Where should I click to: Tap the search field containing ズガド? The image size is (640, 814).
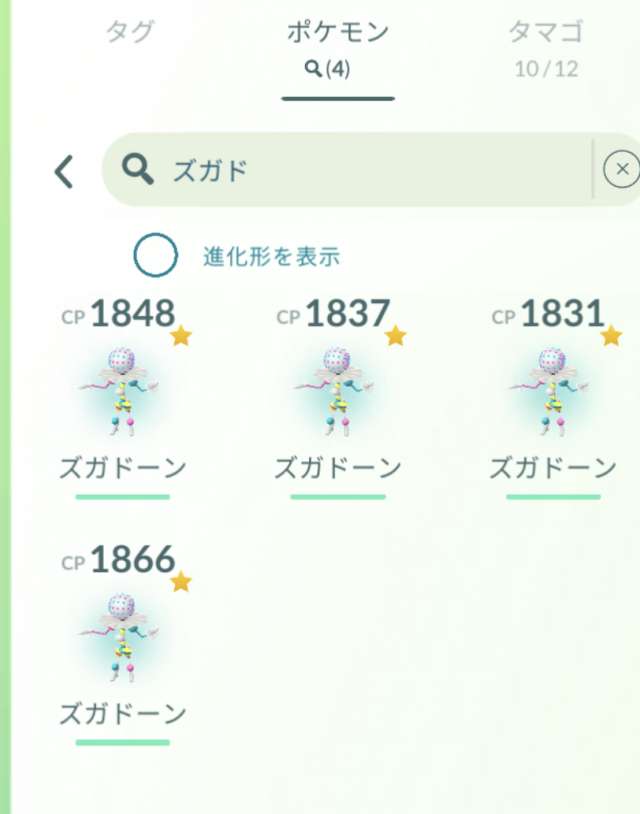coord(350,170)
